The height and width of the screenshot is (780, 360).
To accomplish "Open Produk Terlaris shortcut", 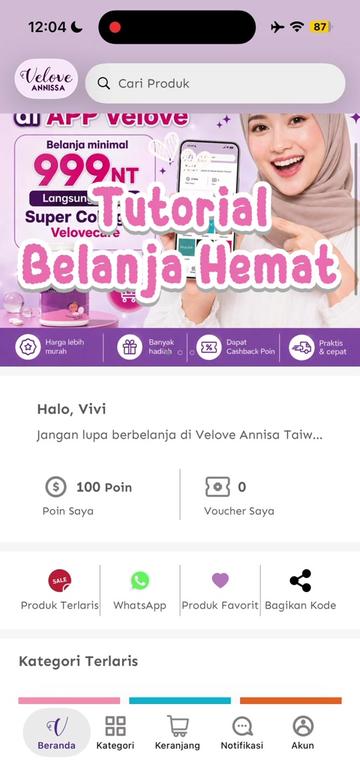I will pos(60,590).
